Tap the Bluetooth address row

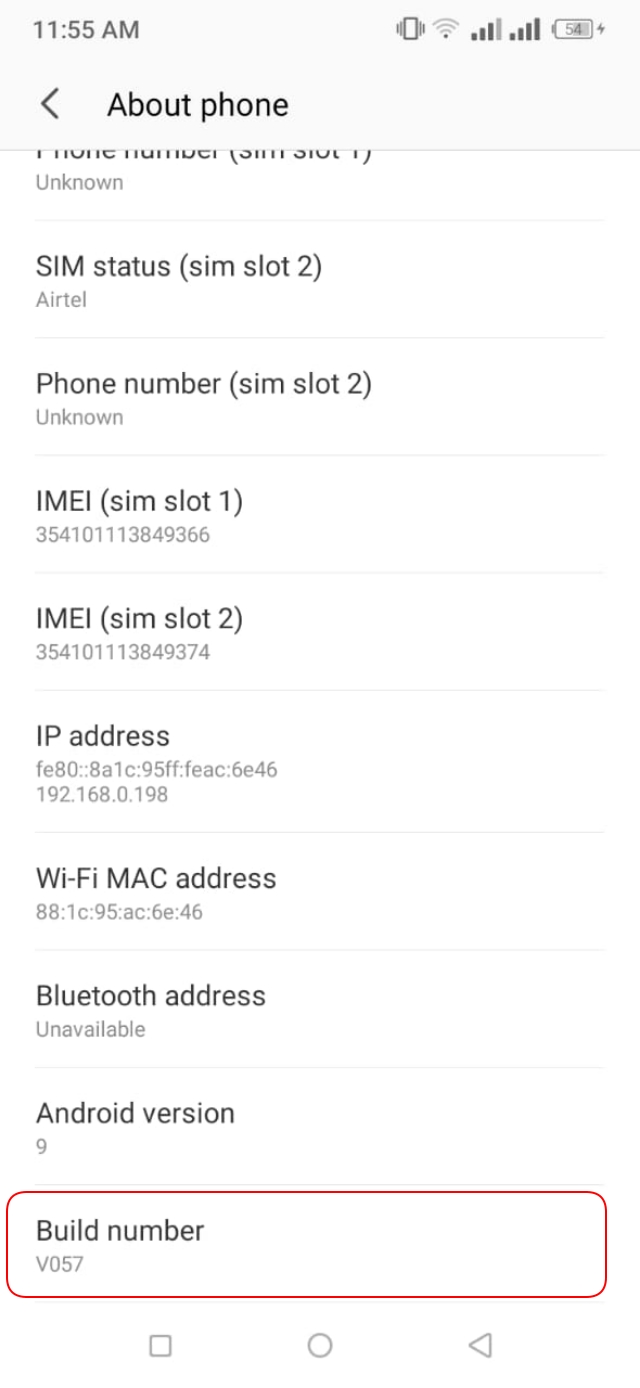coord(320,1010)
